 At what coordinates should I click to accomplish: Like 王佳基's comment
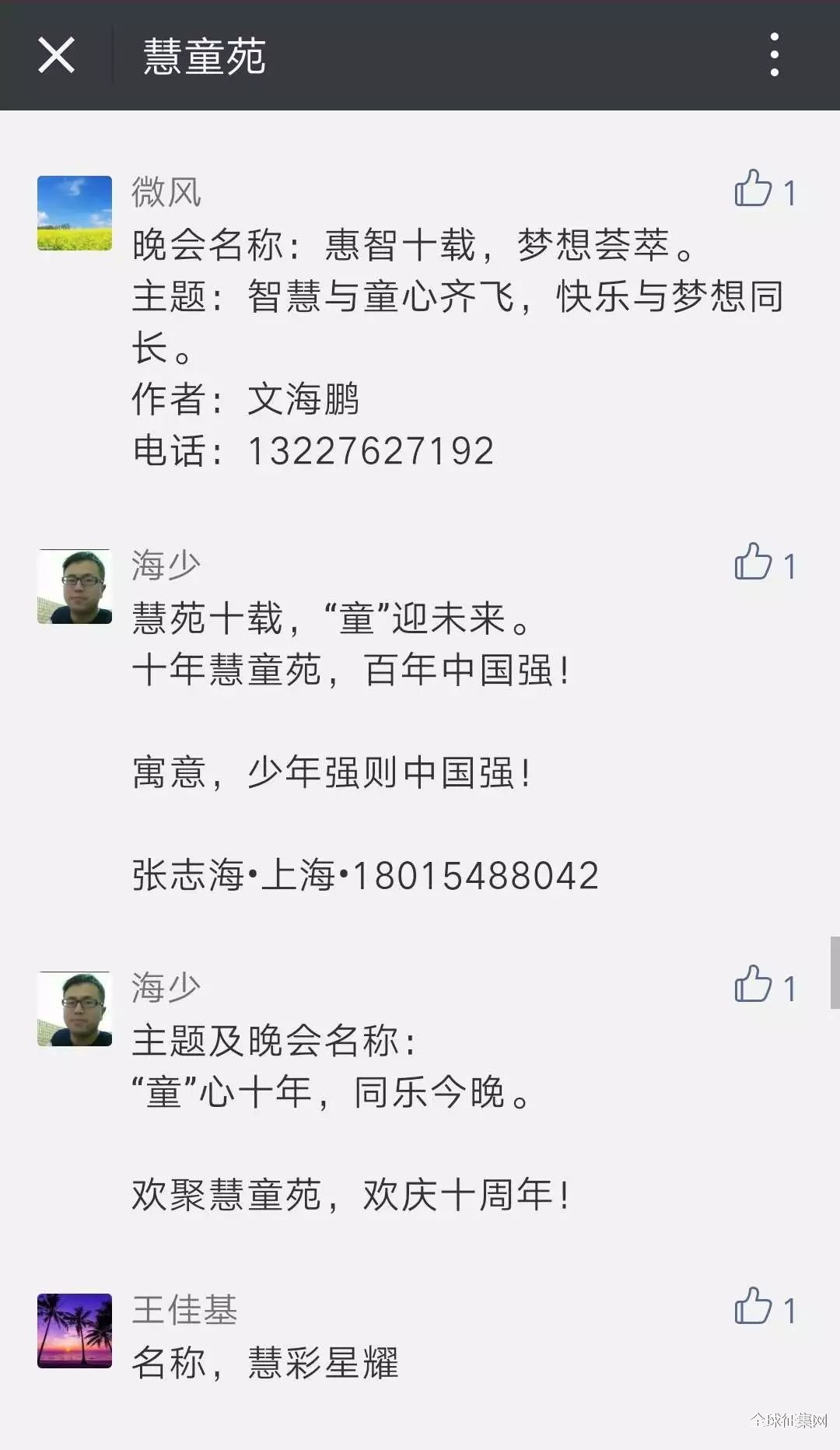(754, 1307)
